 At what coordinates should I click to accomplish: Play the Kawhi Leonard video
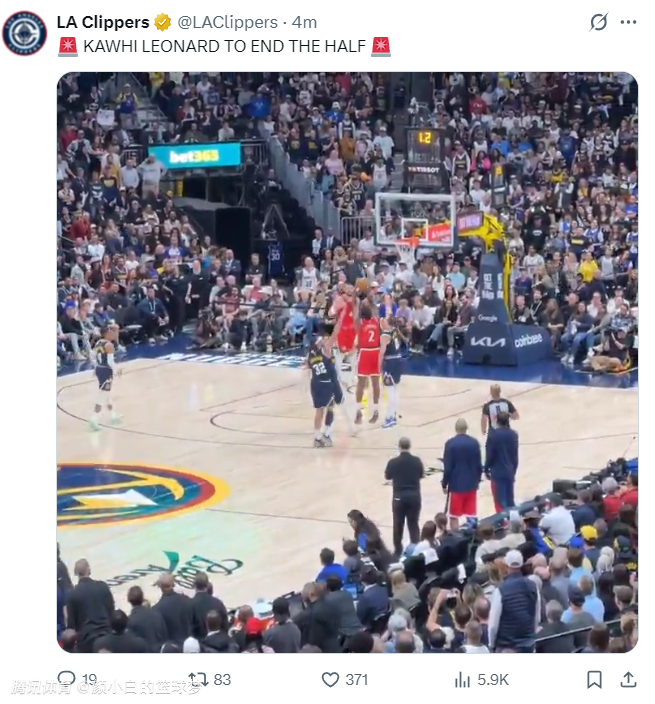tap(346, 362)
